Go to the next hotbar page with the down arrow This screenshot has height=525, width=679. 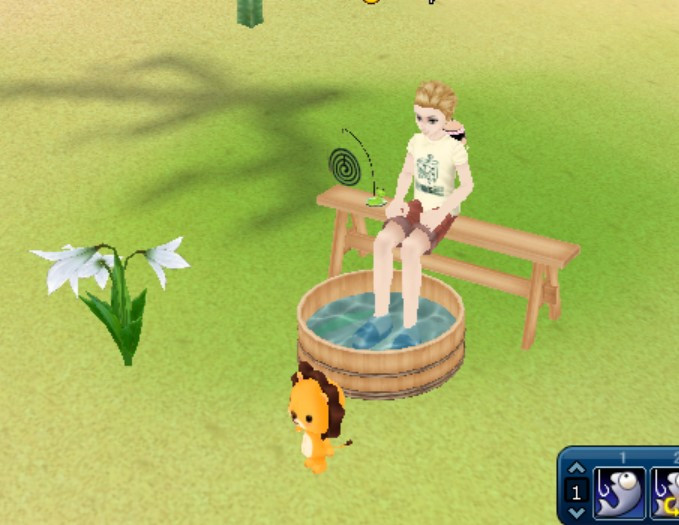[x=576, y=514]
